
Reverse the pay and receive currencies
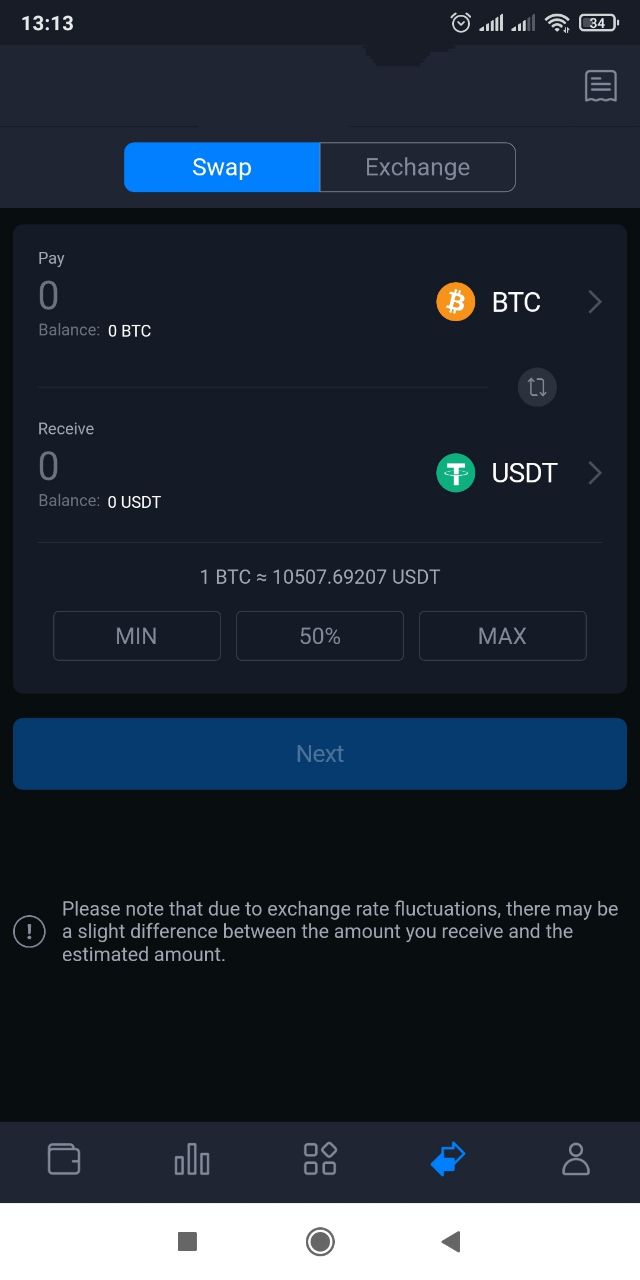point(537,387)
